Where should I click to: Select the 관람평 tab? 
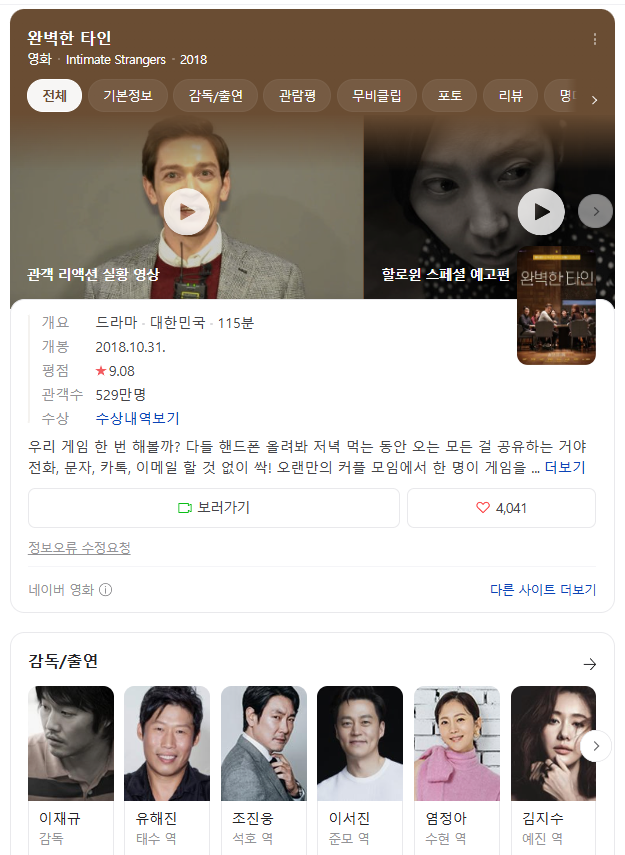tap(297, 96)
